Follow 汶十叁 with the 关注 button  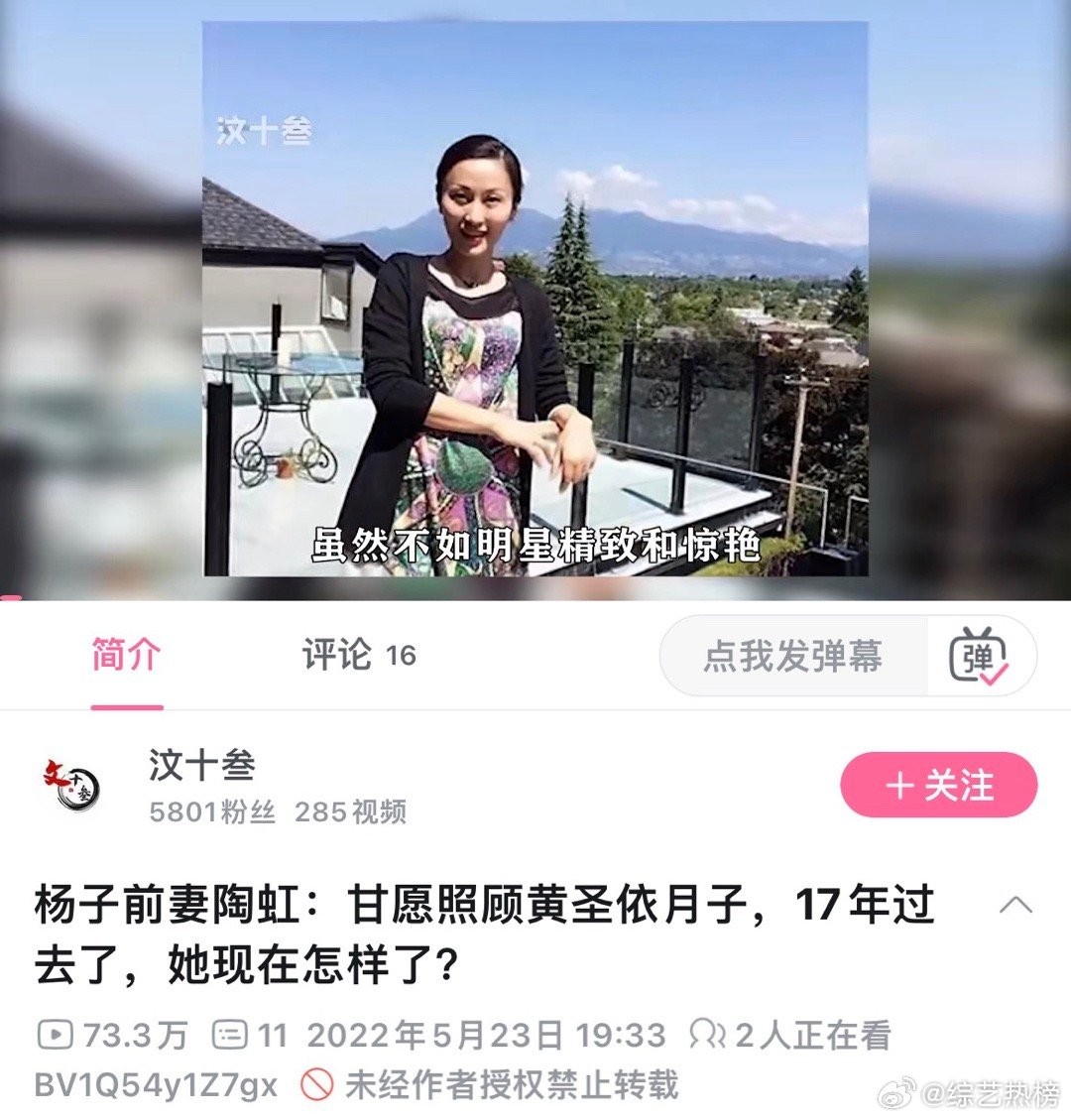pos(938,786)
